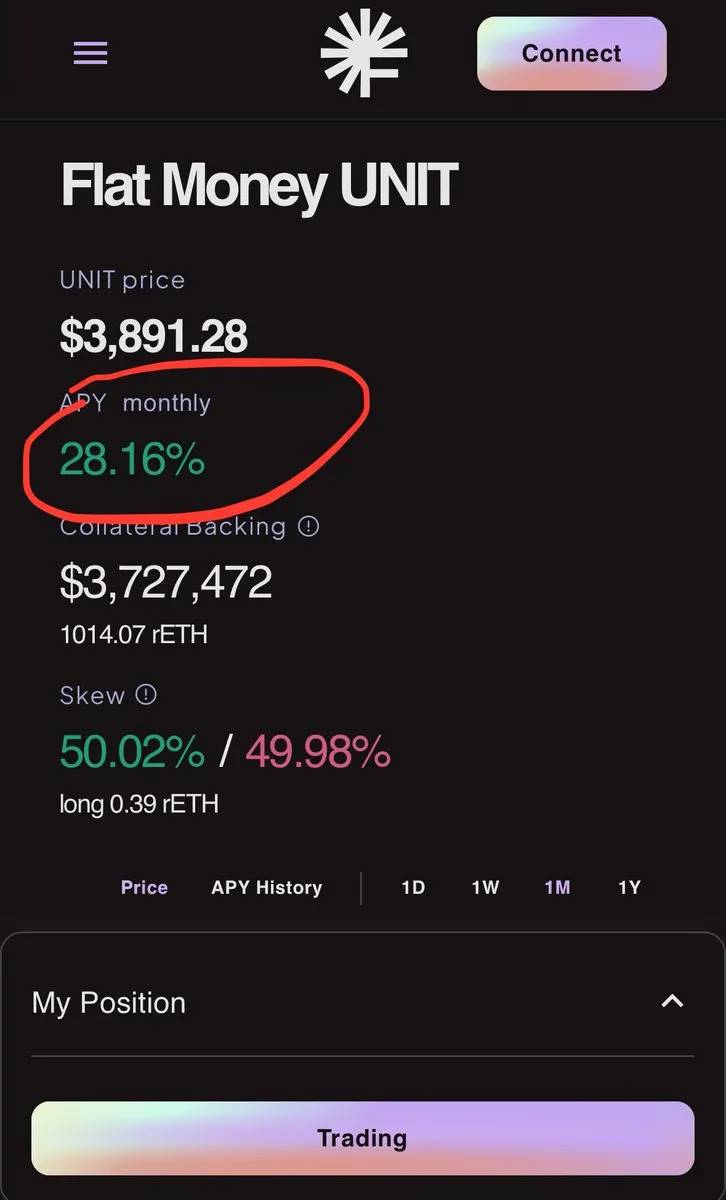Select the highlighted 1M timeframe
Screen dimensions: 726x1200
click(x=557, y=887)
